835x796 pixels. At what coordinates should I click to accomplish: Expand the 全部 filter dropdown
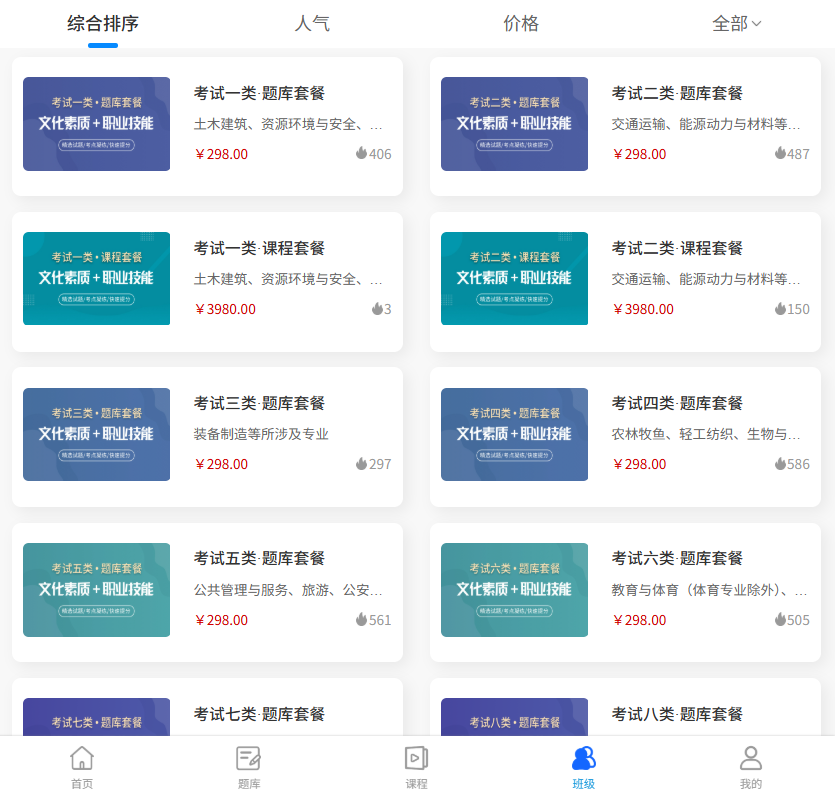pyautogui.click(x=736, y=24)
